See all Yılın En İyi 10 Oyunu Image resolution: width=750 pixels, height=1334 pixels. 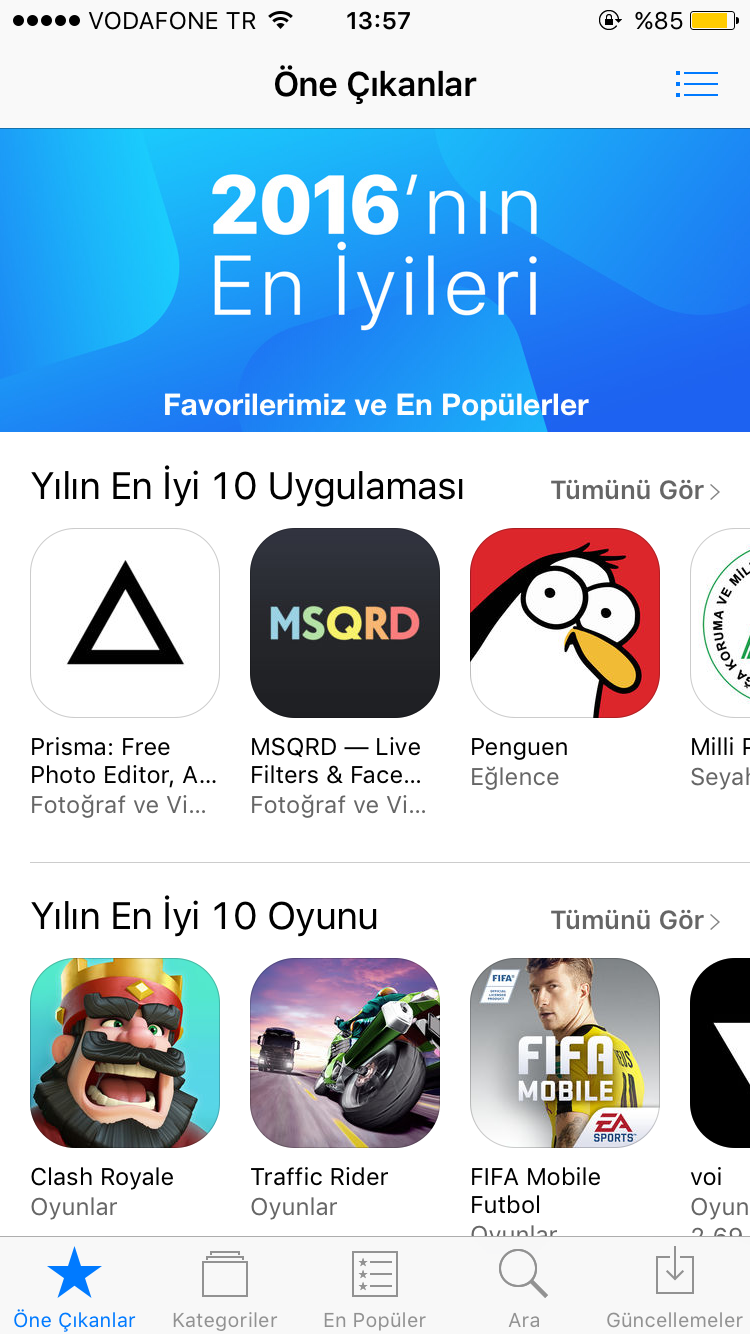pos(635,920)
